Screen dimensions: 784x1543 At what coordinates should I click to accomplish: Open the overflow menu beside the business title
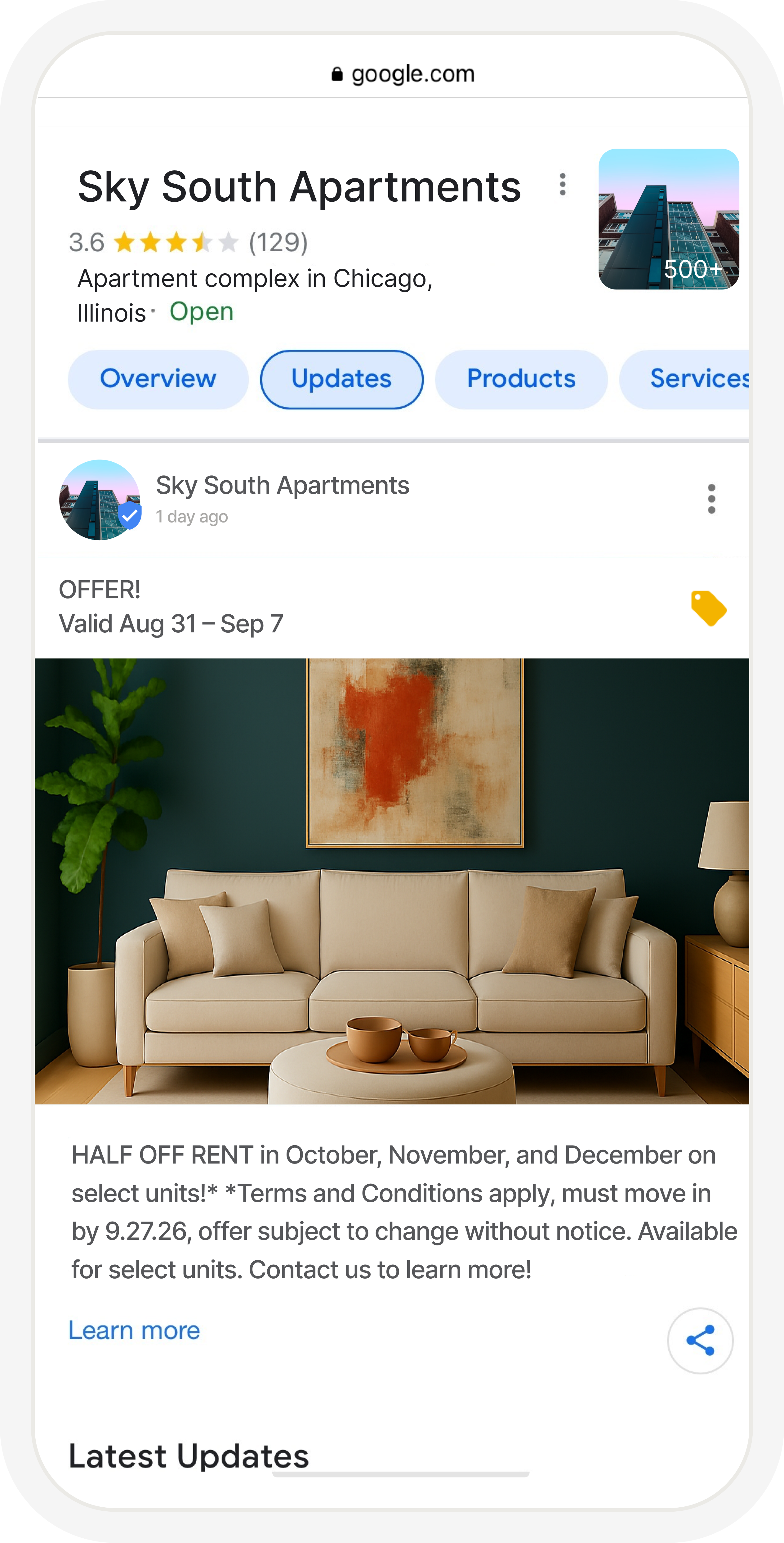click(x=562, y=185)
